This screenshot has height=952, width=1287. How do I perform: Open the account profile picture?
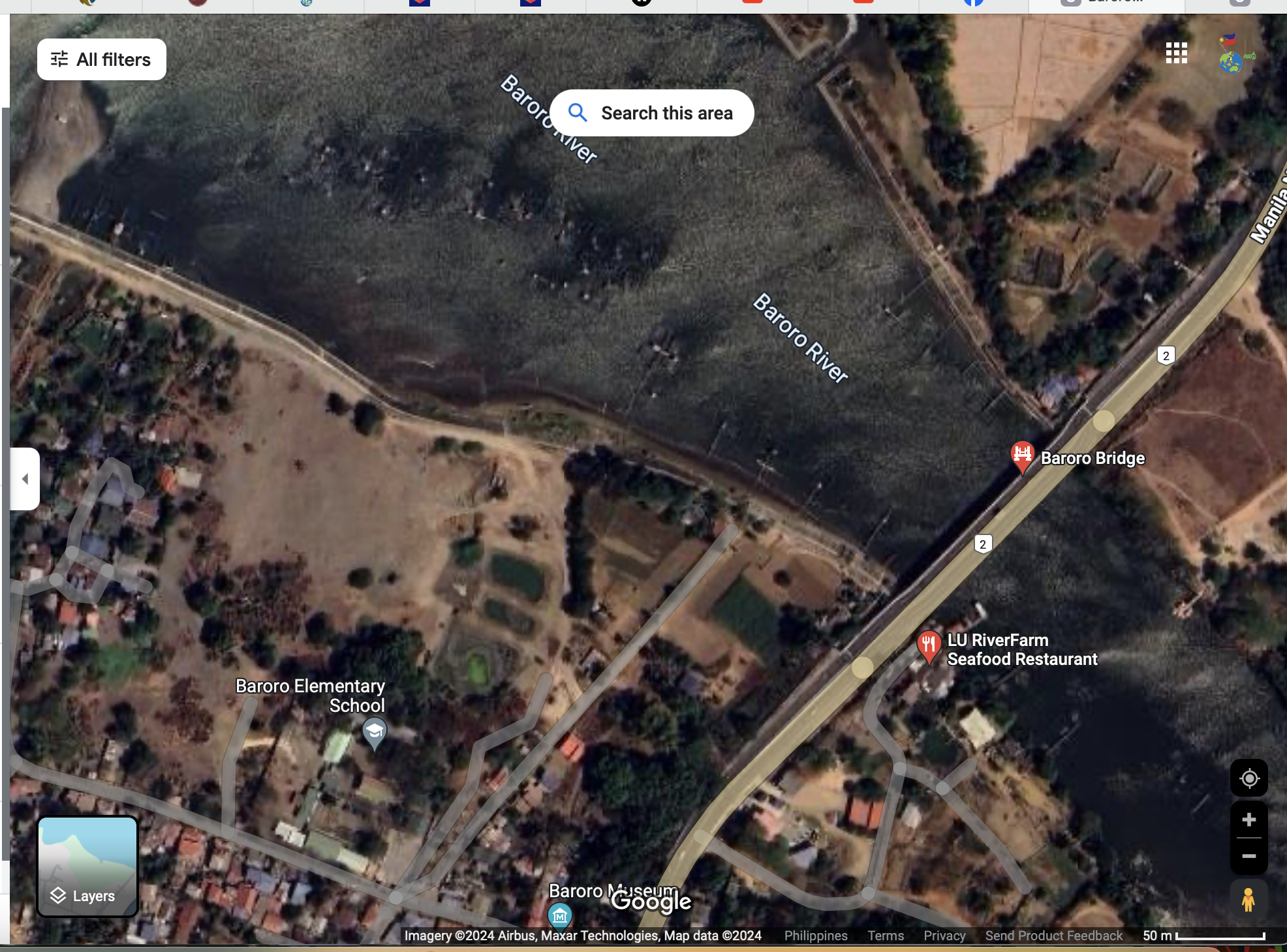coord(1232,54)
